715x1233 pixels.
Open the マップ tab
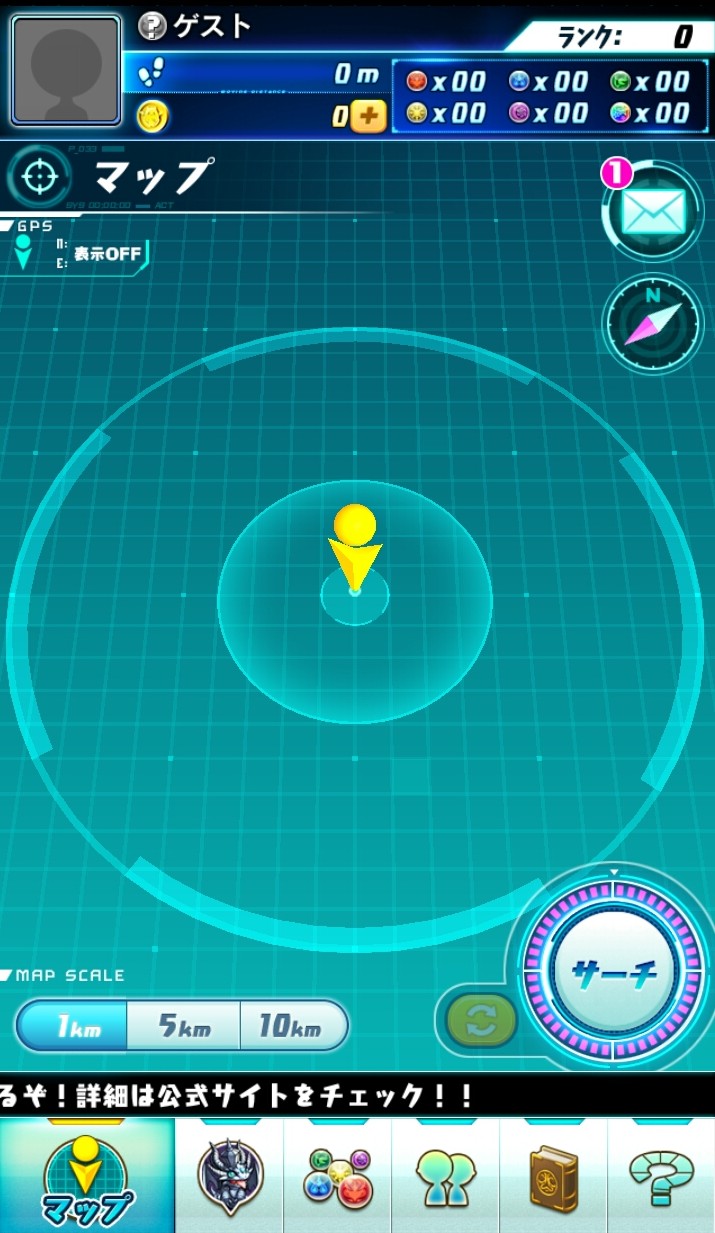pyautogui.click(x=87, y=1176)
